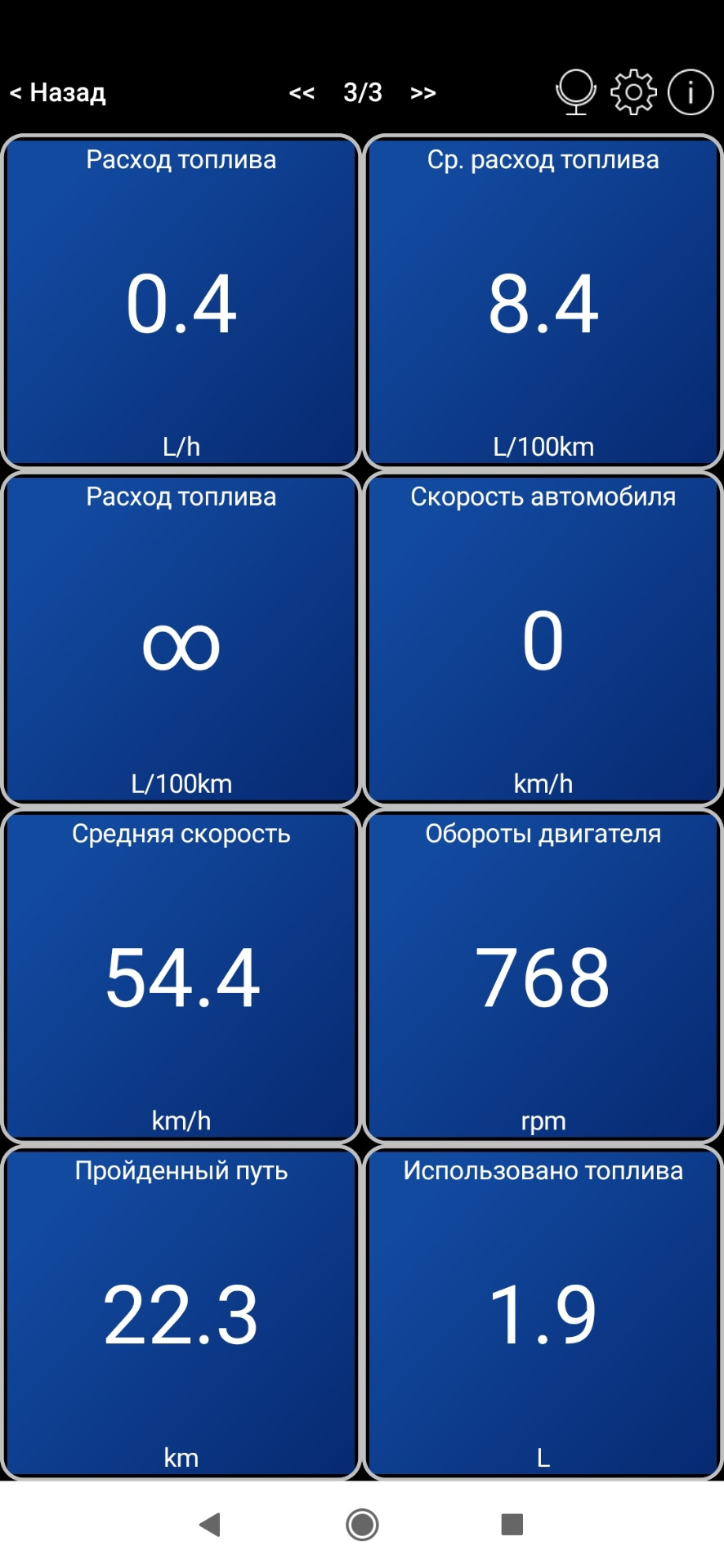Open the Расход топлива L/h tile

pyautogui.click(x=181, y=302)
